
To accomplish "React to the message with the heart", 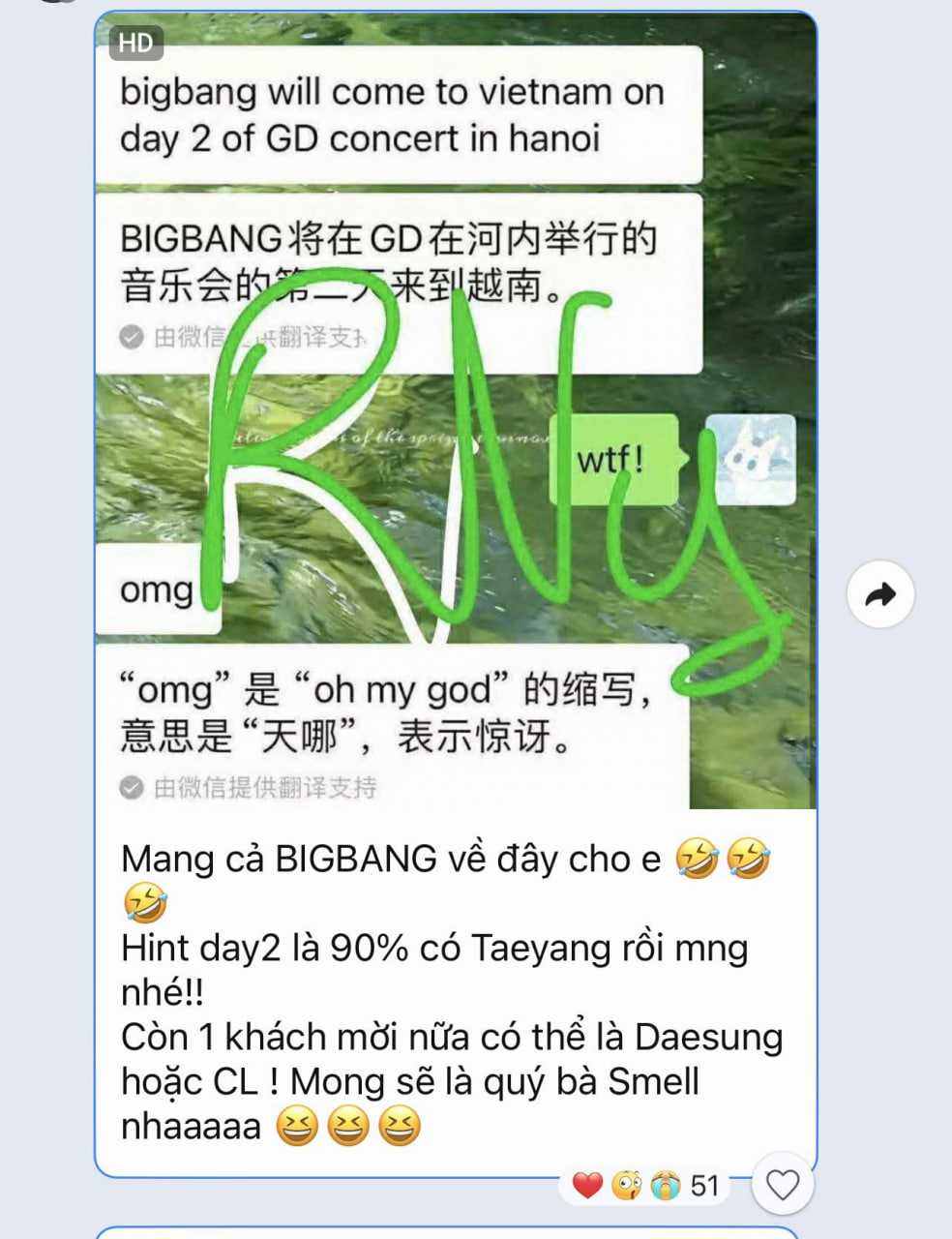I will click(783, 1185).
